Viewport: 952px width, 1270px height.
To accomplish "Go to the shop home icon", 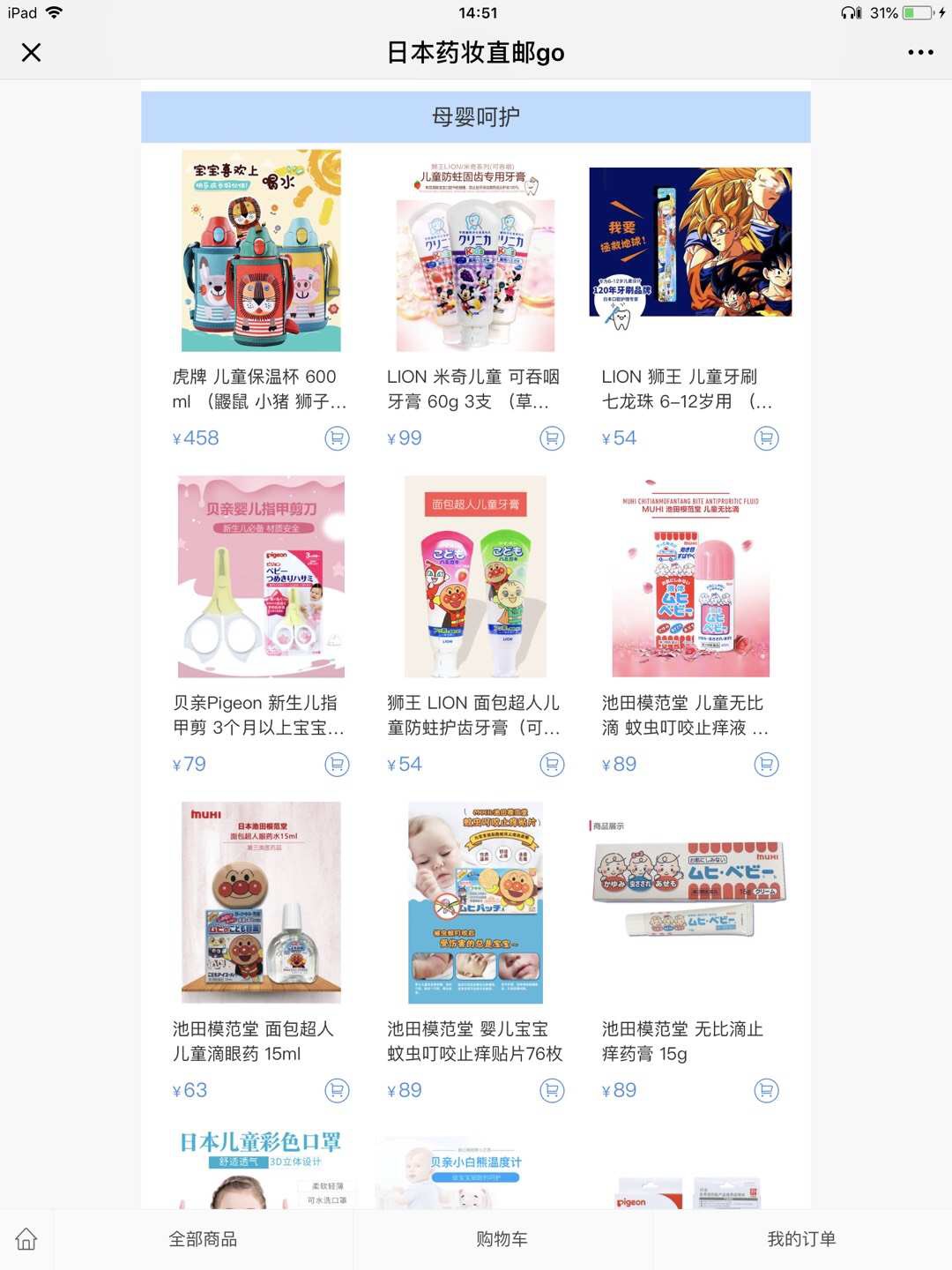I will click(26, 1239).
